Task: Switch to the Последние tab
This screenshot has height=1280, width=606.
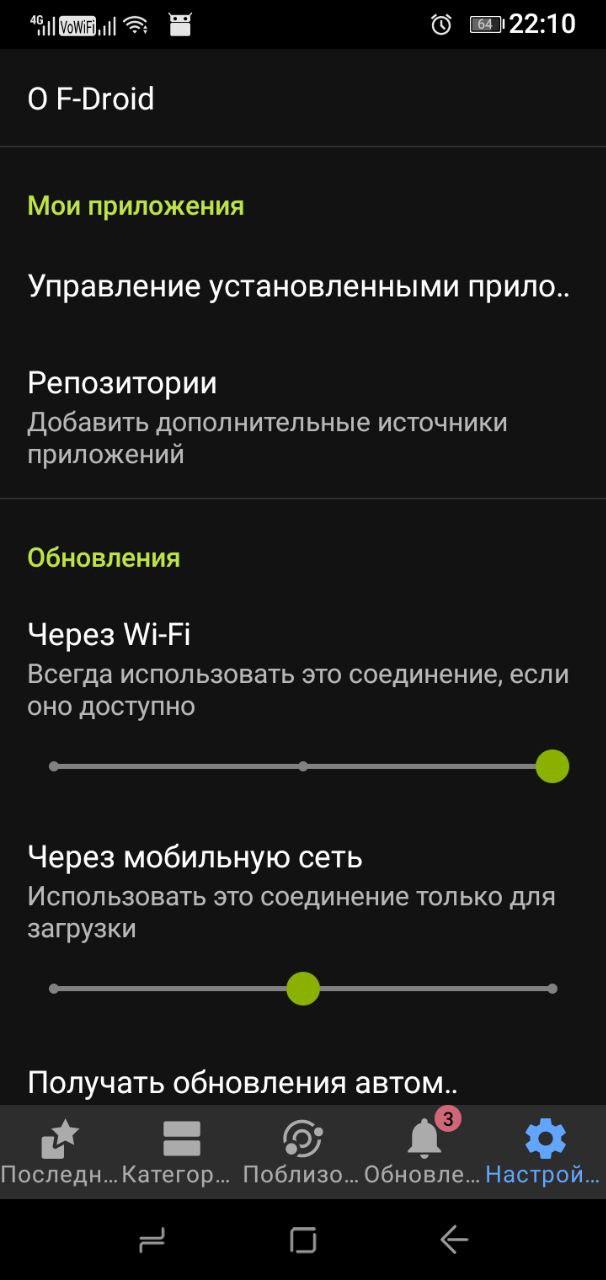Action: [60, 1152]
